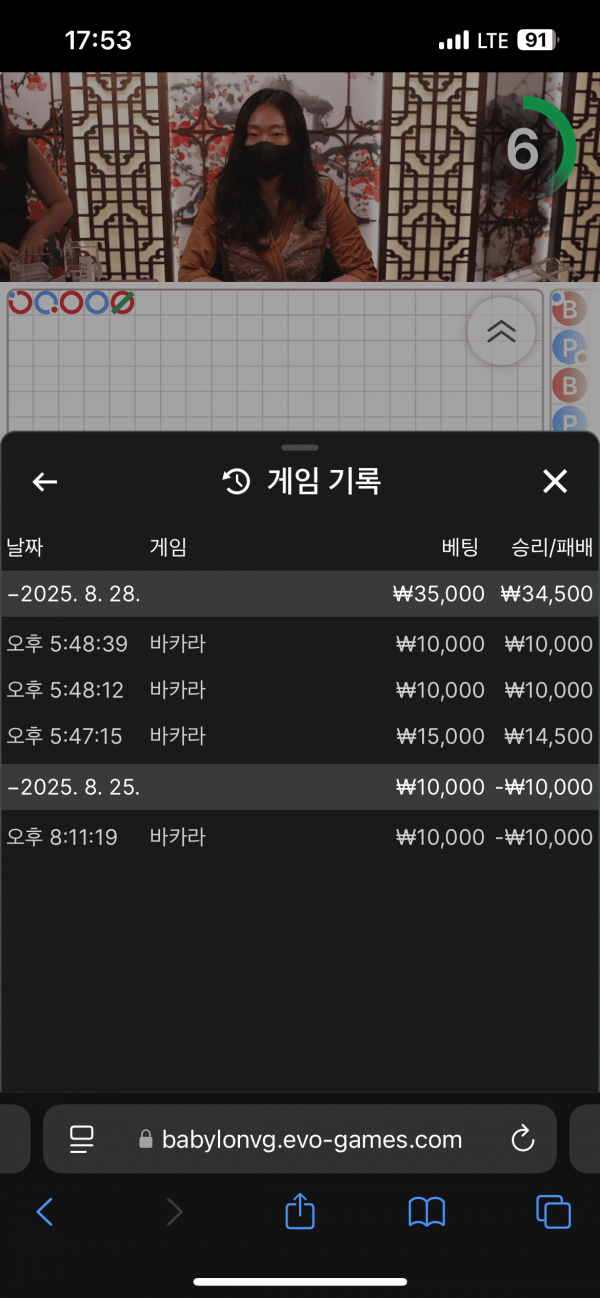This screenshot has width=600, height=1298.
Task: Tap the babylonvg.evo-games.com address bar
Action: [300, 1139]
